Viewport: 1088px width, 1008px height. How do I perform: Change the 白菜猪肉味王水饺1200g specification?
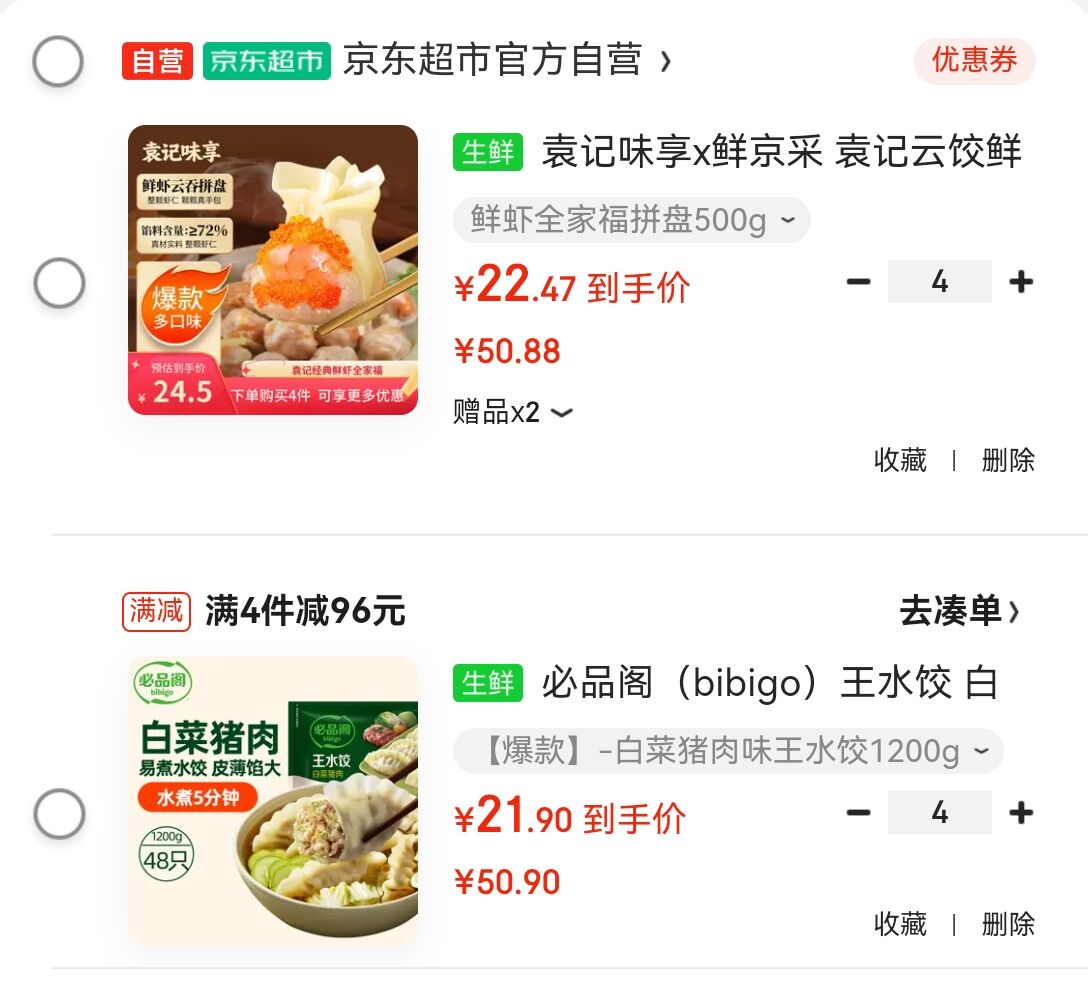coord(727,751)
